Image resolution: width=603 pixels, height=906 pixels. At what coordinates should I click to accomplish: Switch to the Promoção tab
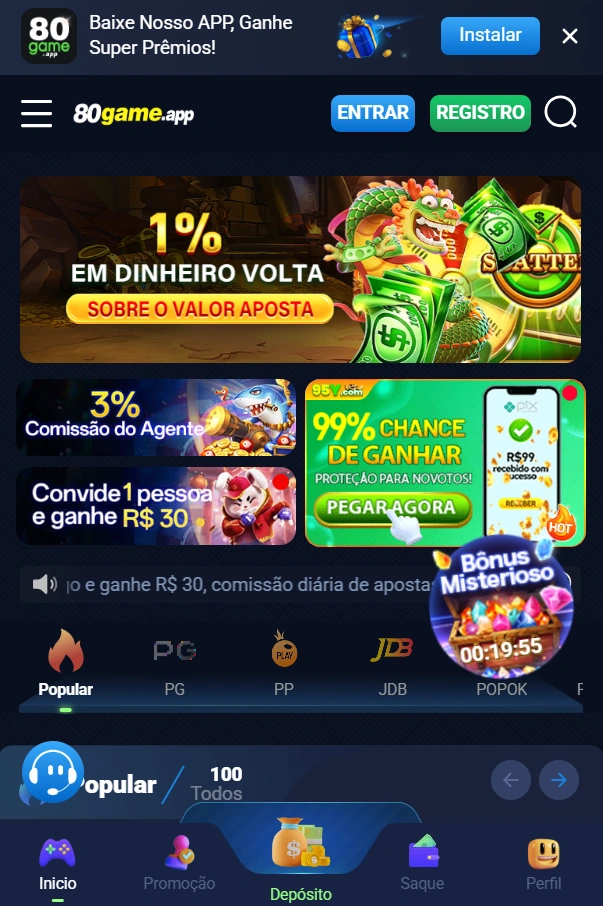[x=179, y=864]
